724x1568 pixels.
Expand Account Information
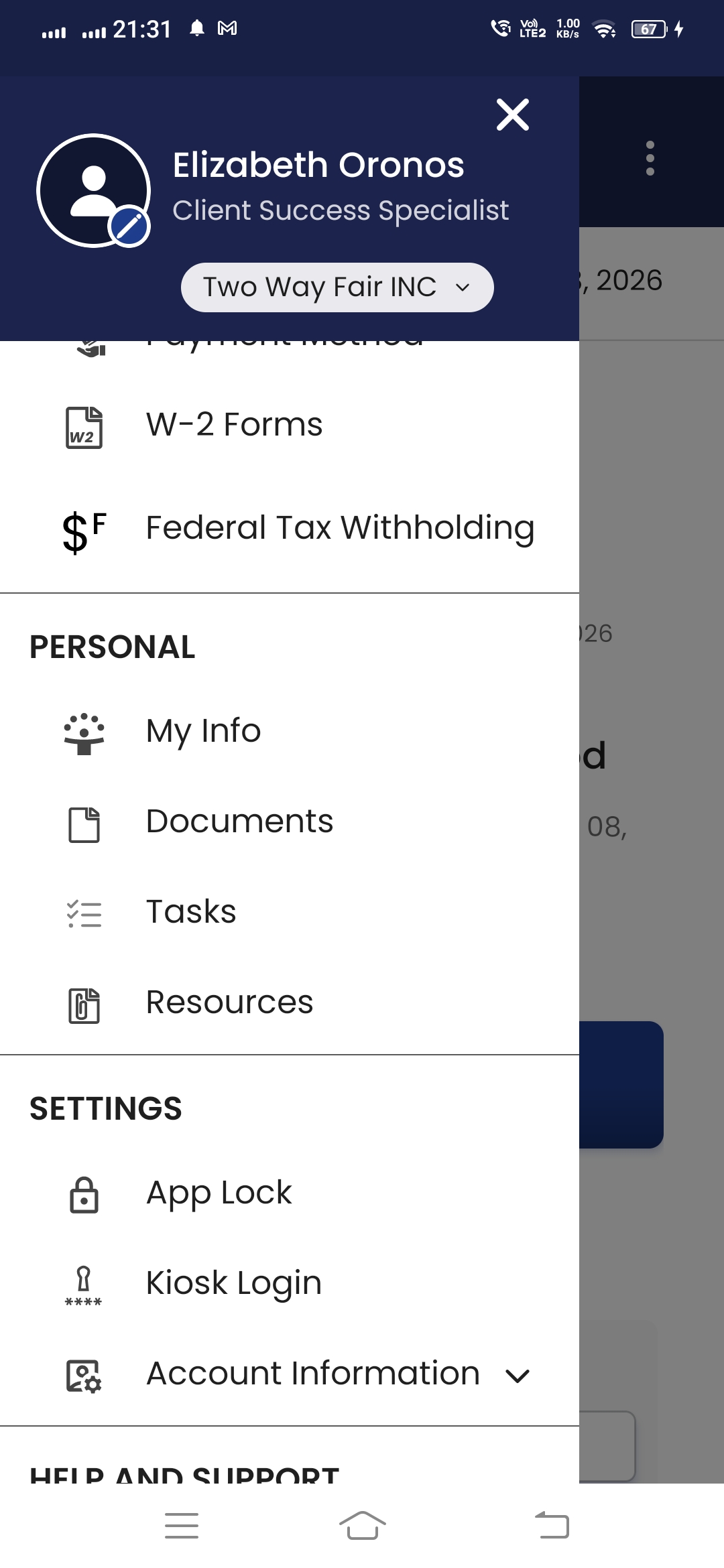pyautogui.click(x=290, y=1374)
